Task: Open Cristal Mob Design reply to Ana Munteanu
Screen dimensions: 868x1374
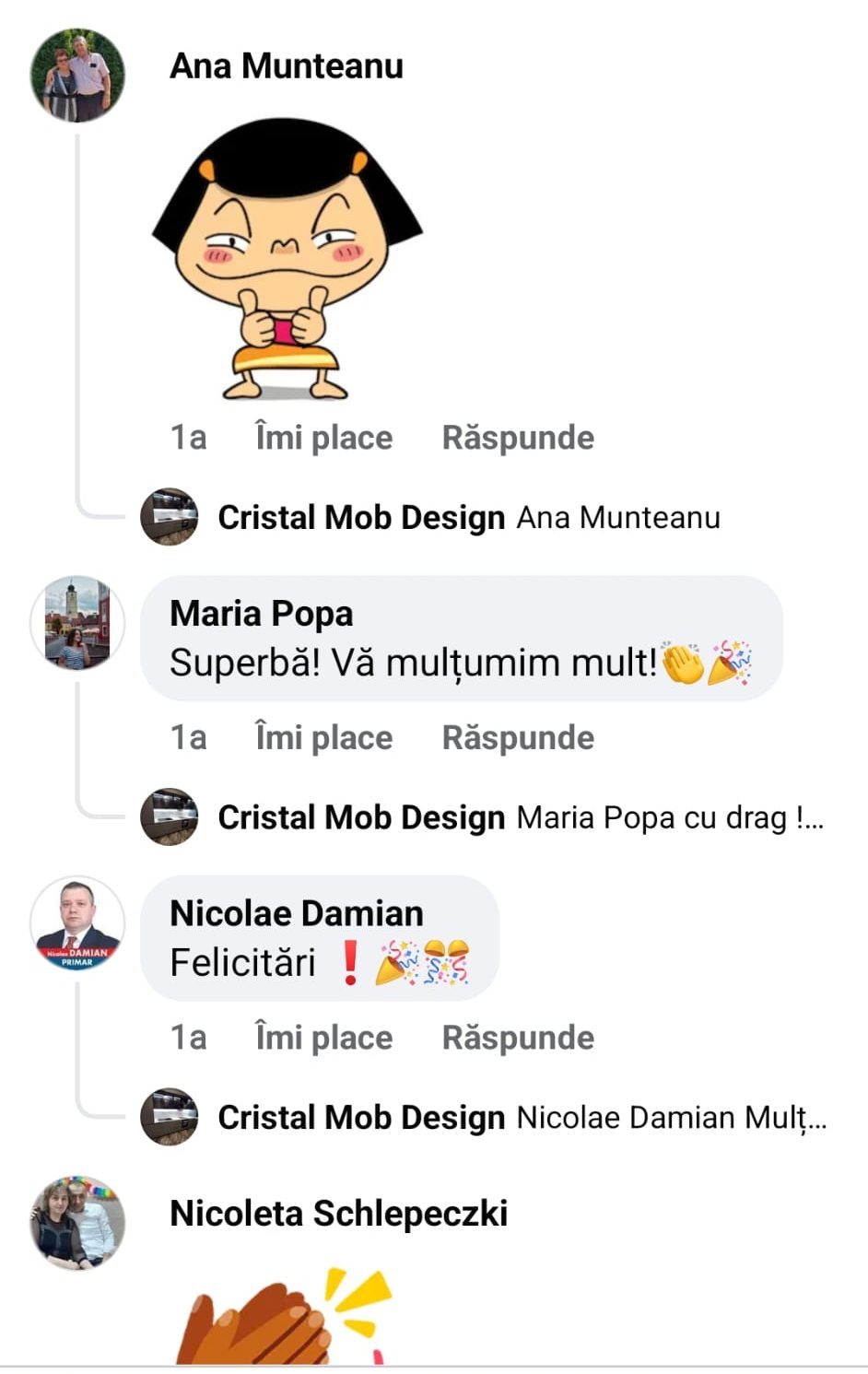Action: (x=468, y=518)
